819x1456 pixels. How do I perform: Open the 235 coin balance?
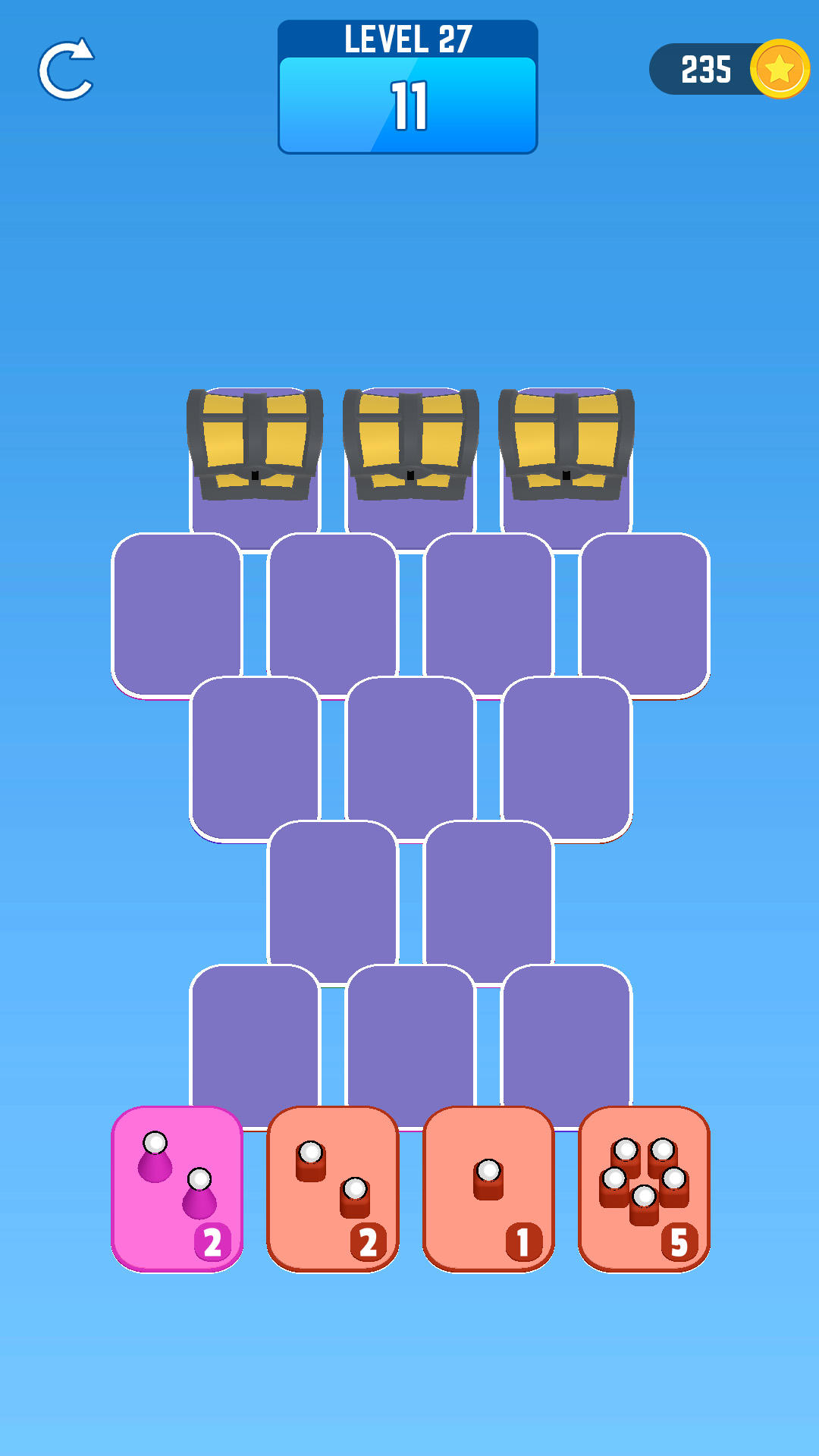point(728,70)
